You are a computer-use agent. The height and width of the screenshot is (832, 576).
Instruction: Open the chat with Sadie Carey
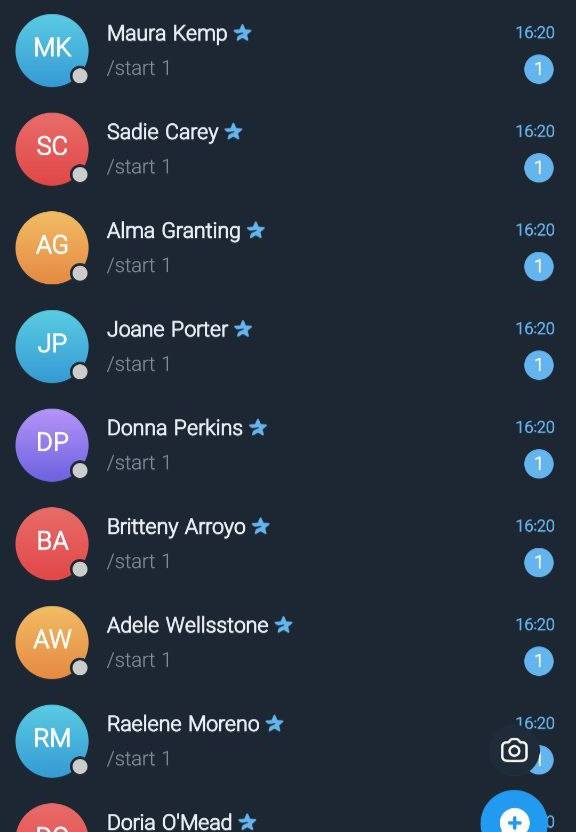(x=288, y=149)
